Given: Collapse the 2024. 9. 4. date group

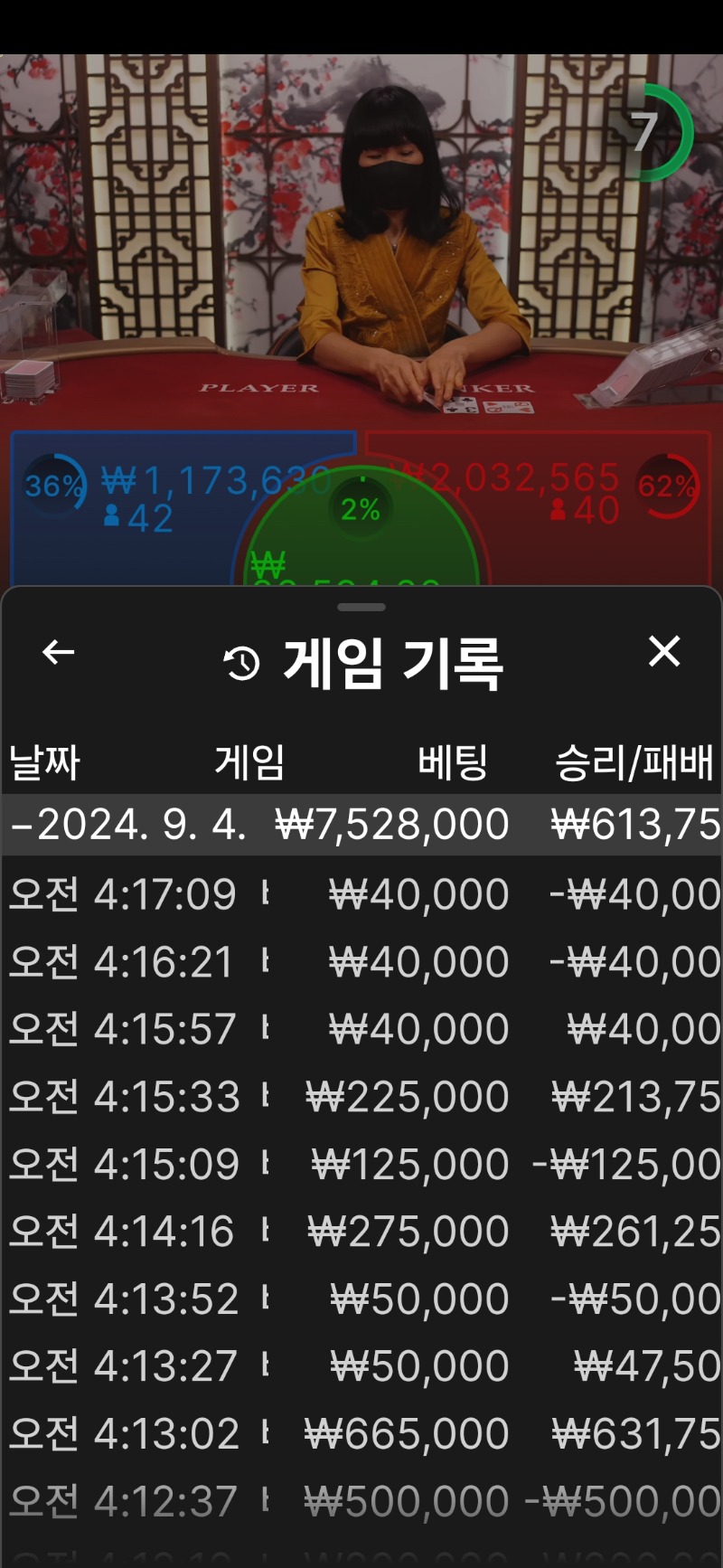Looking at the screenshot, I should click(x=361, y=825).
